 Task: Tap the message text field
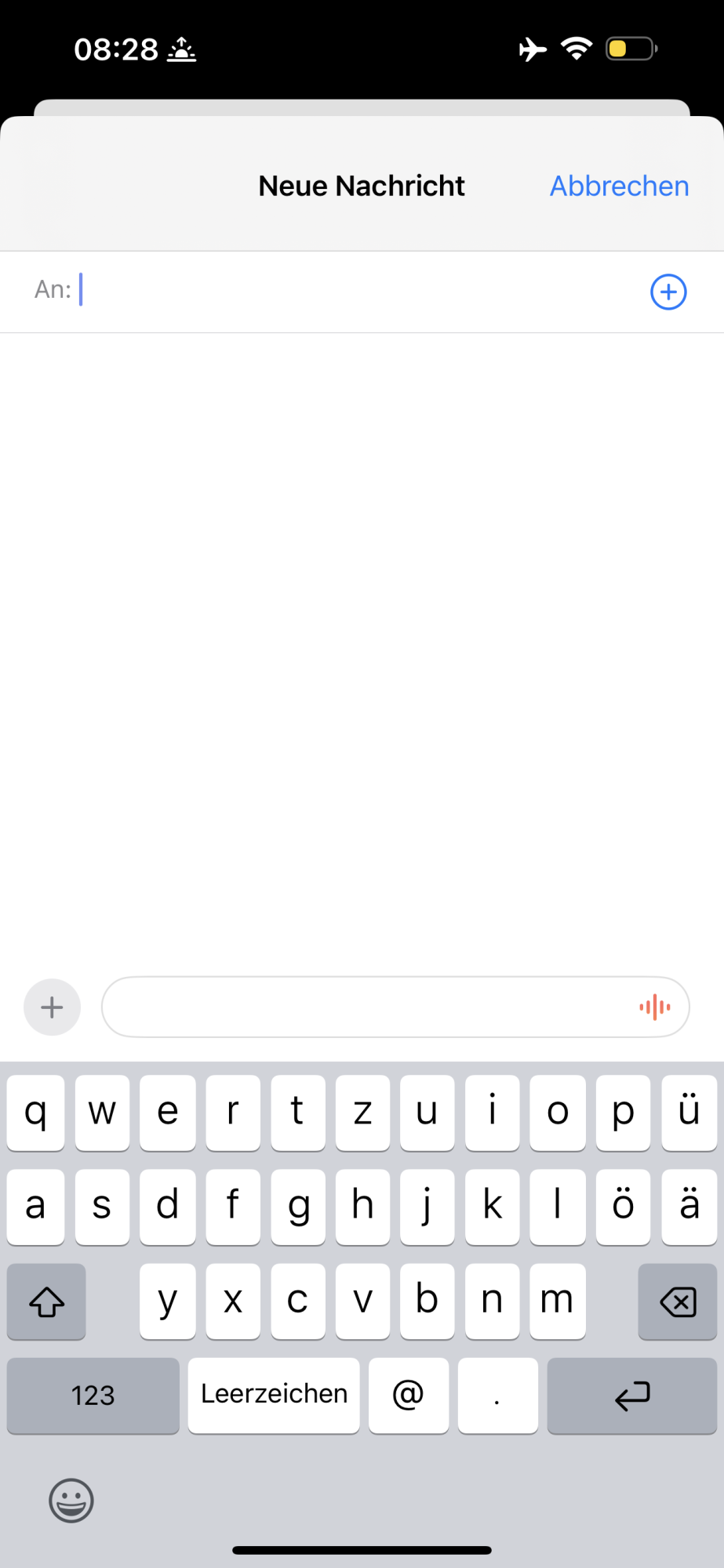[369, 1007]
